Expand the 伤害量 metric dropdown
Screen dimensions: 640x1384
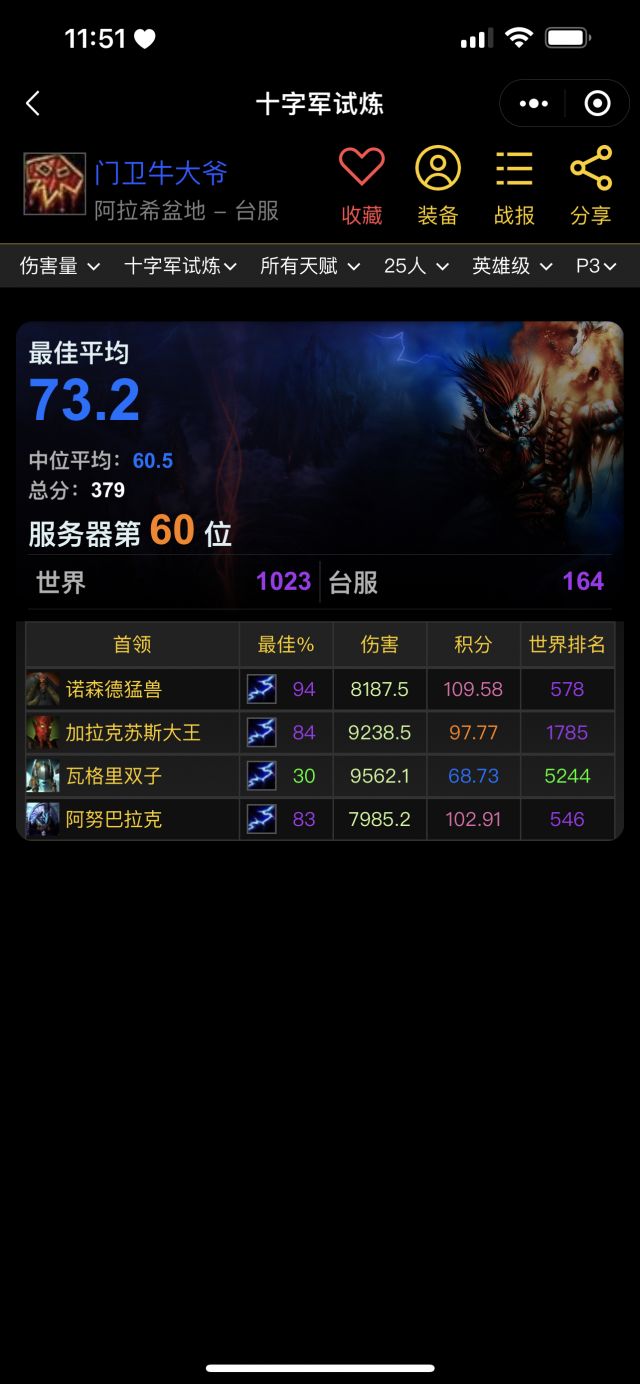(61, 266)
